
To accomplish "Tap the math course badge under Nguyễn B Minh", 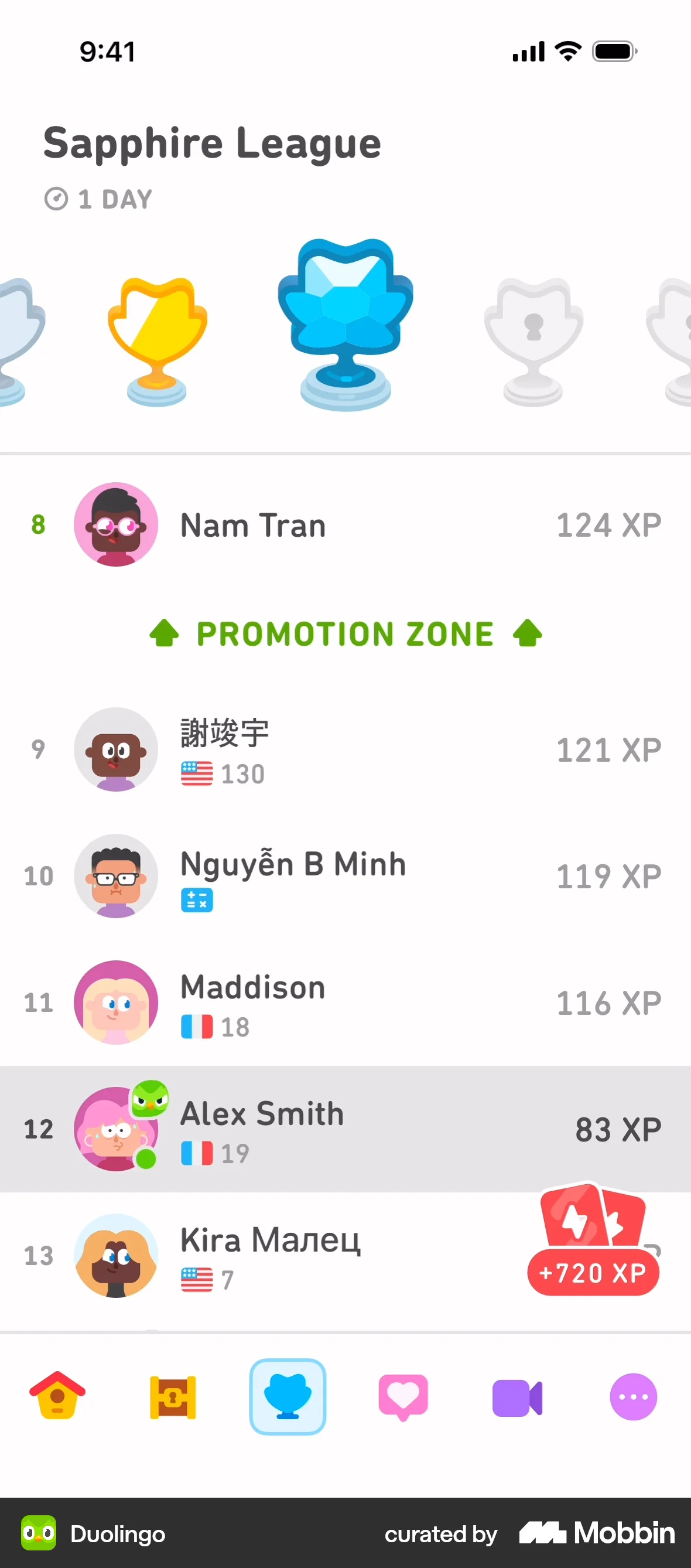I will (197, 899).
